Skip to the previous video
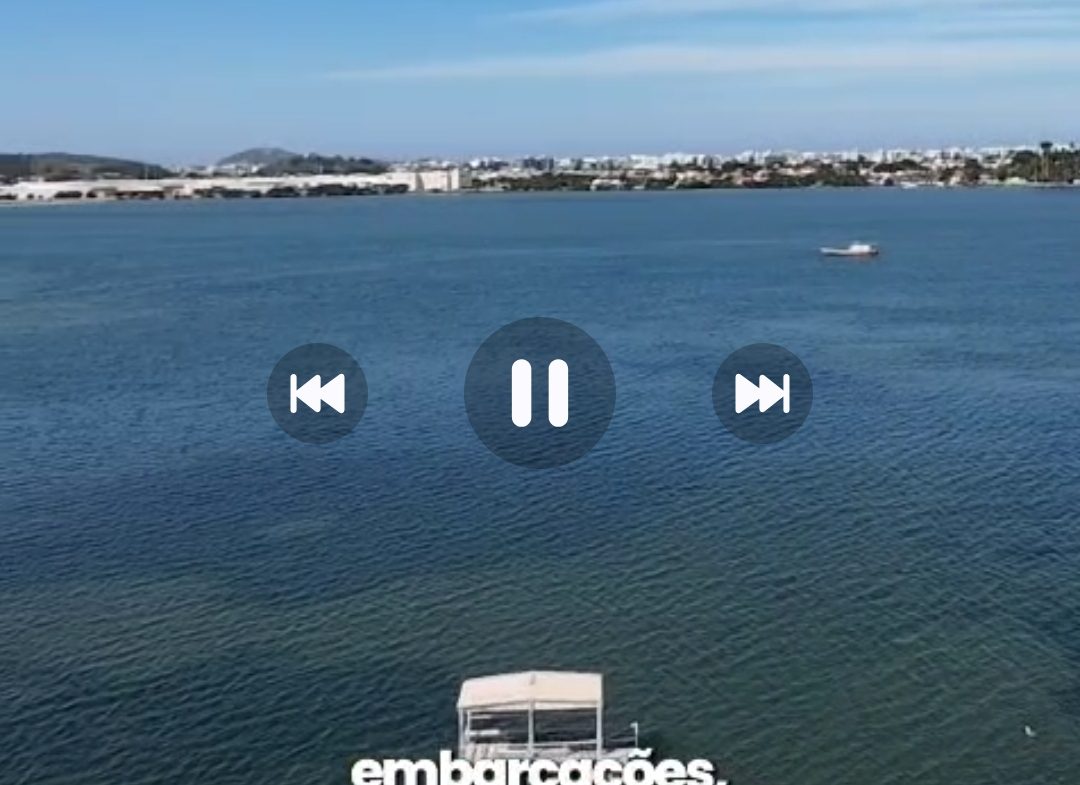The height and width of the screenshot is (785, 1080). pyautogui.click(x=317, y=393)
